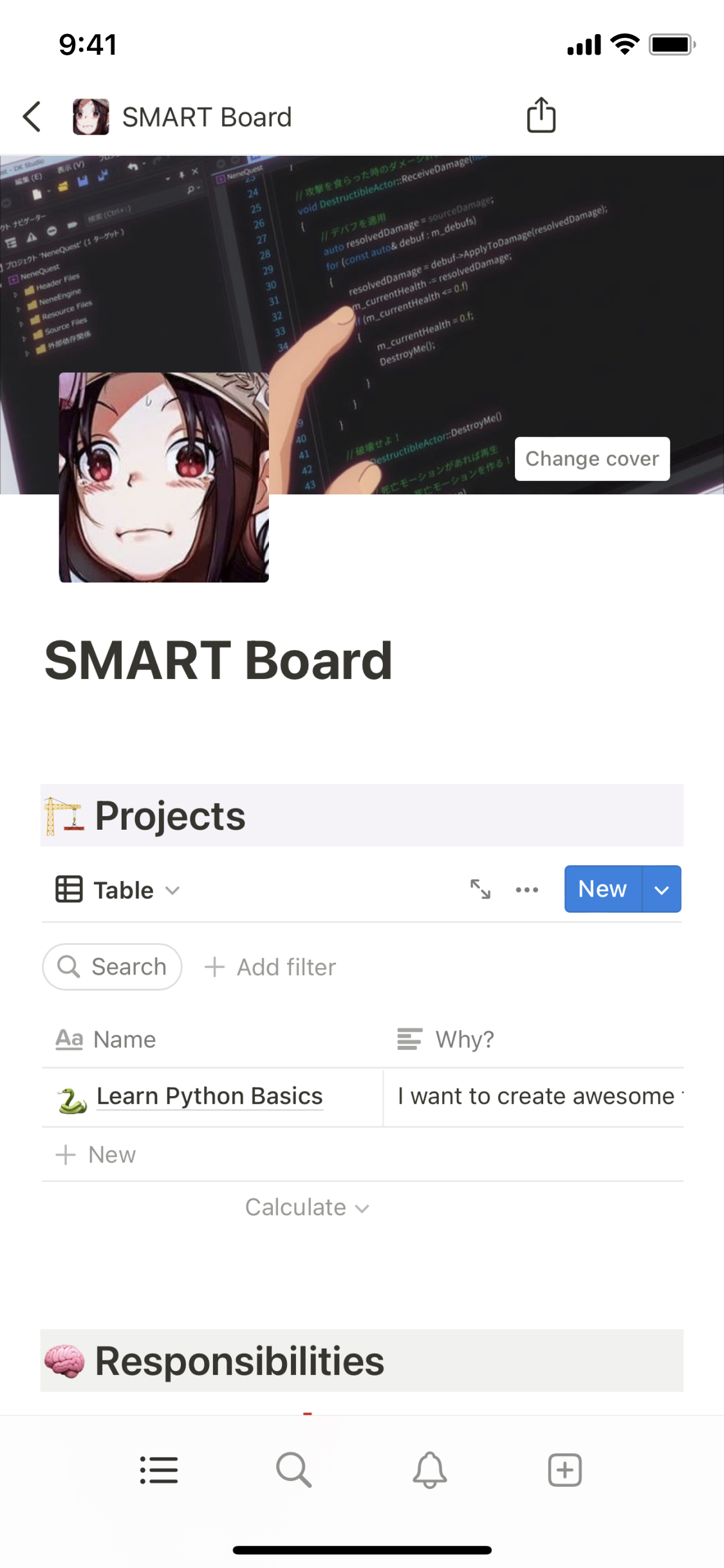Create a new page from bottom bar
The height and width of the screenshot is (1568, 724).
[x=564, y=1470]
